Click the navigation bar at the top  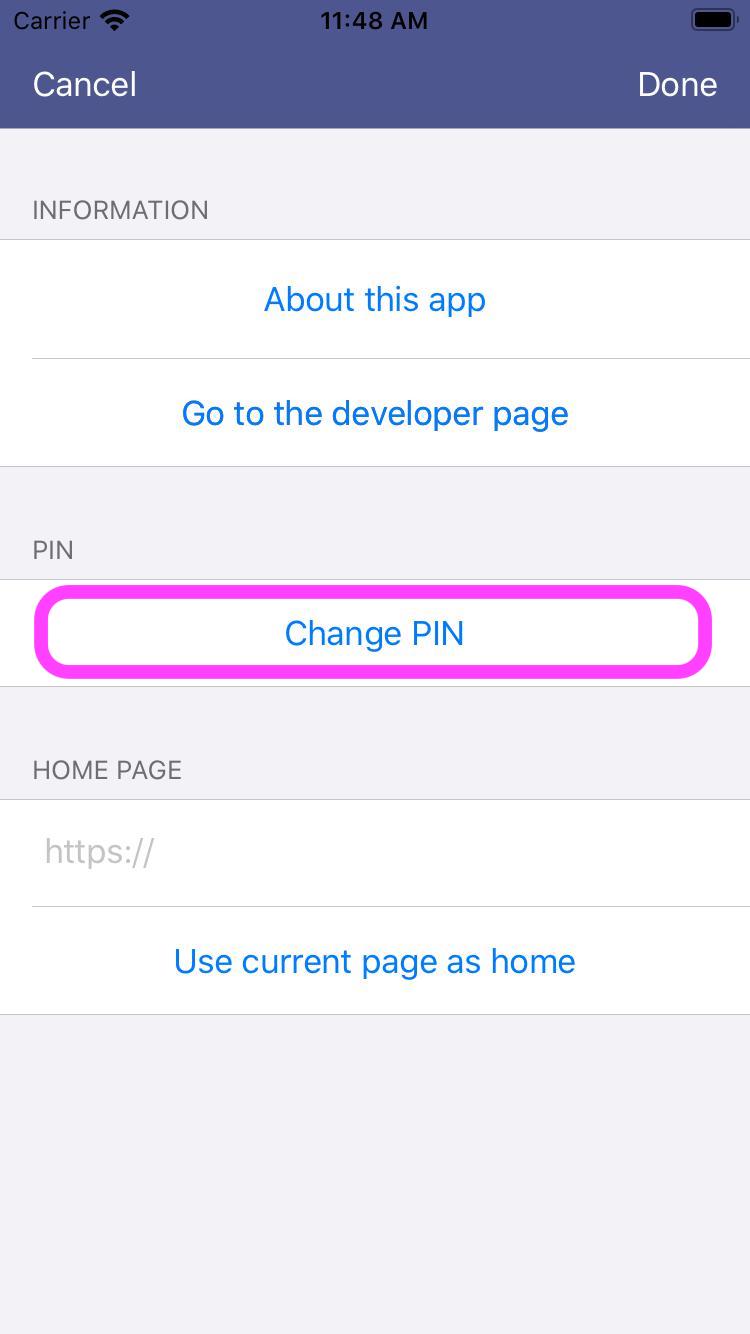[x=374, y=85]
